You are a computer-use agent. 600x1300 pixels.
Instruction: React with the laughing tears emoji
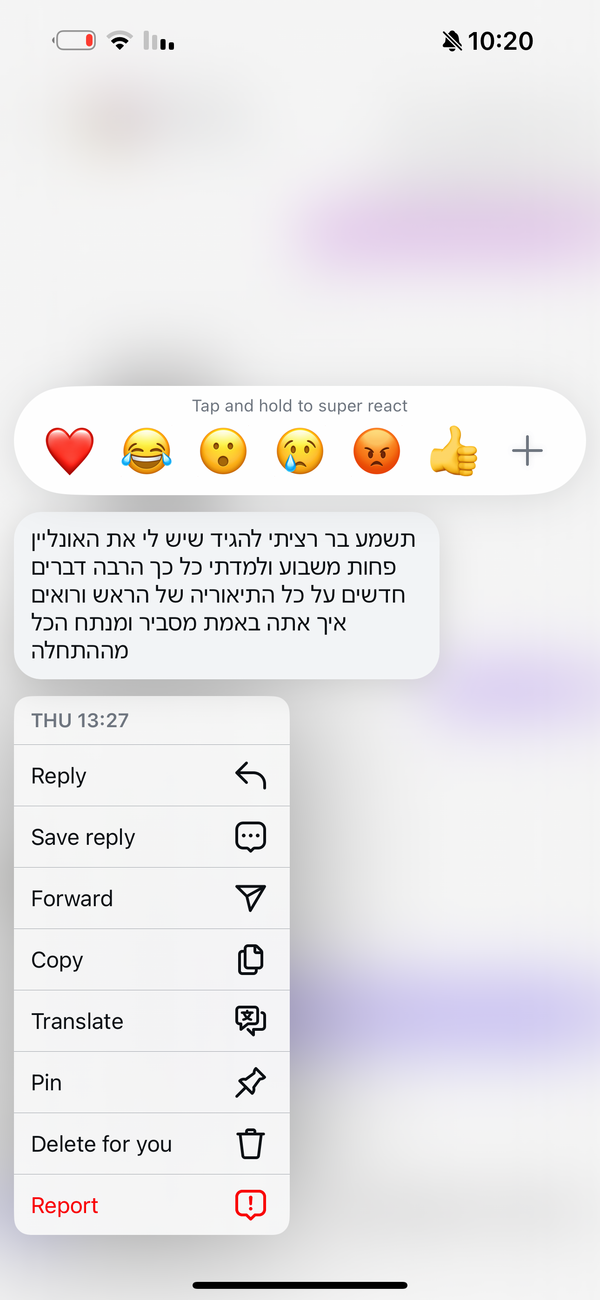tap(146, 451)
